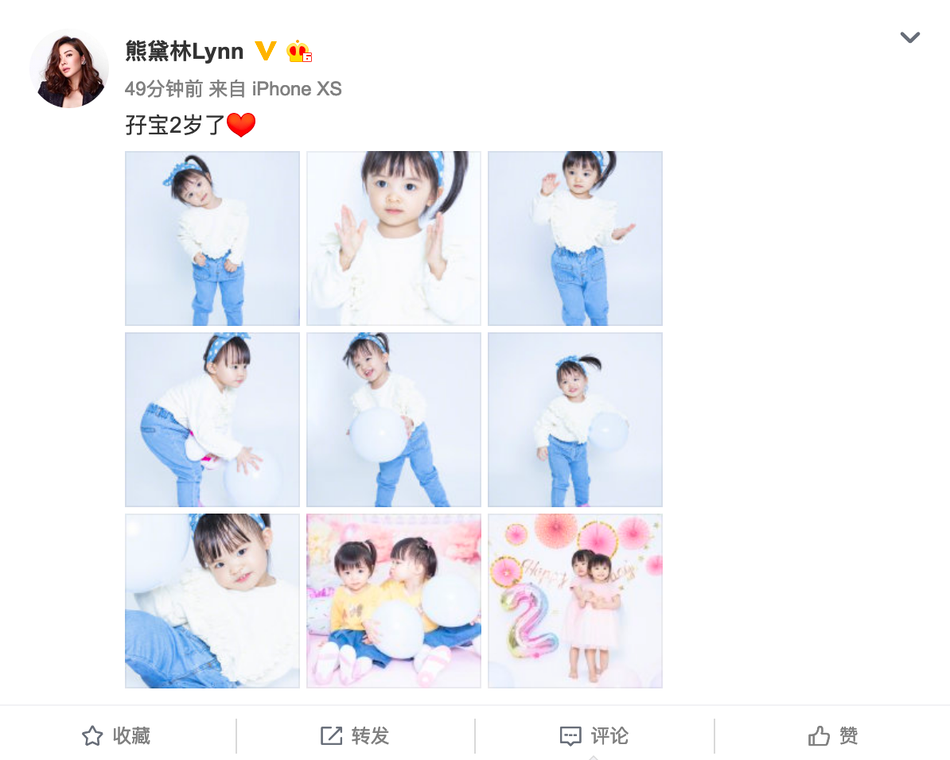Open comments via 评论 button
This screenshot has width=950, height=760.
tap(594, 736)
